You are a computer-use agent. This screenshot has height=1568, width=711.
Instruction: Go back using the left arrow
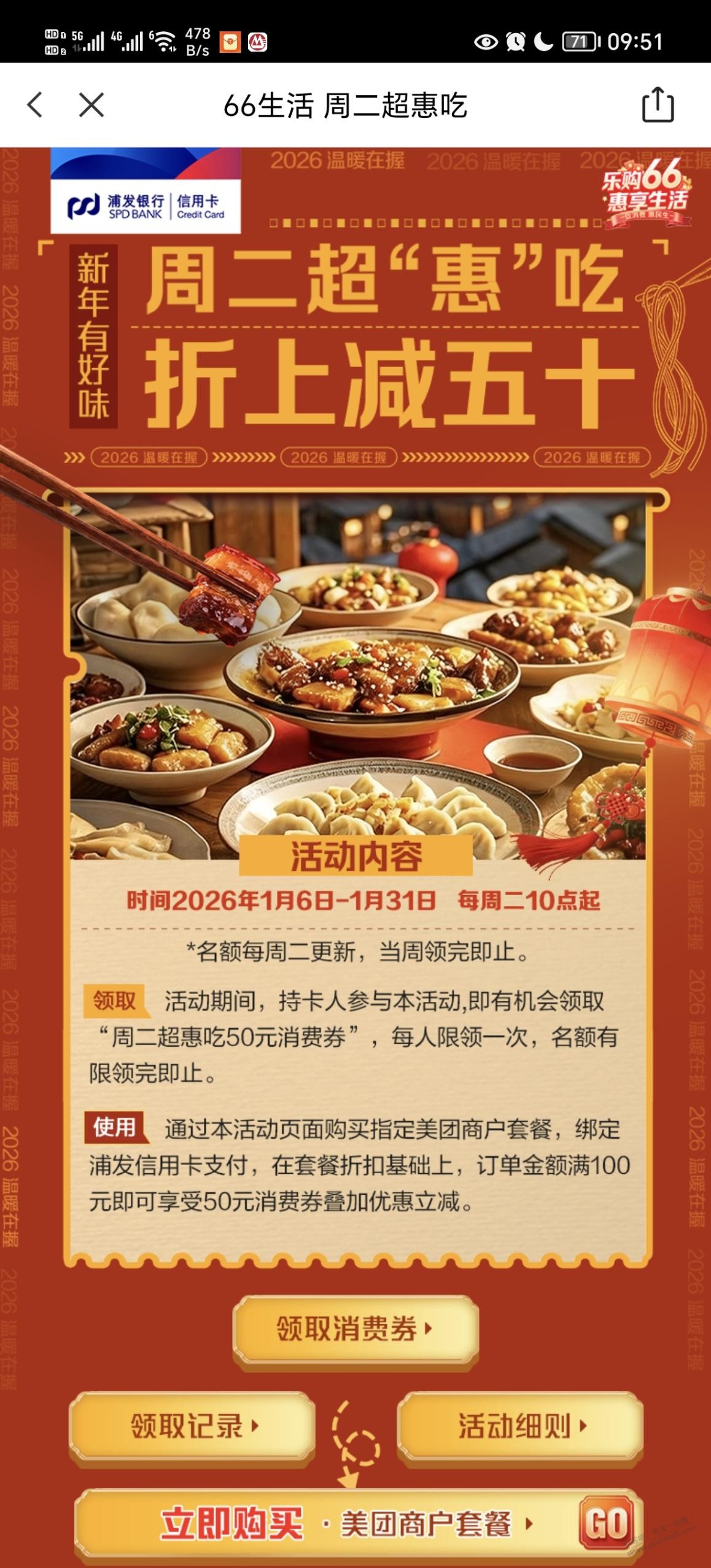35,105
